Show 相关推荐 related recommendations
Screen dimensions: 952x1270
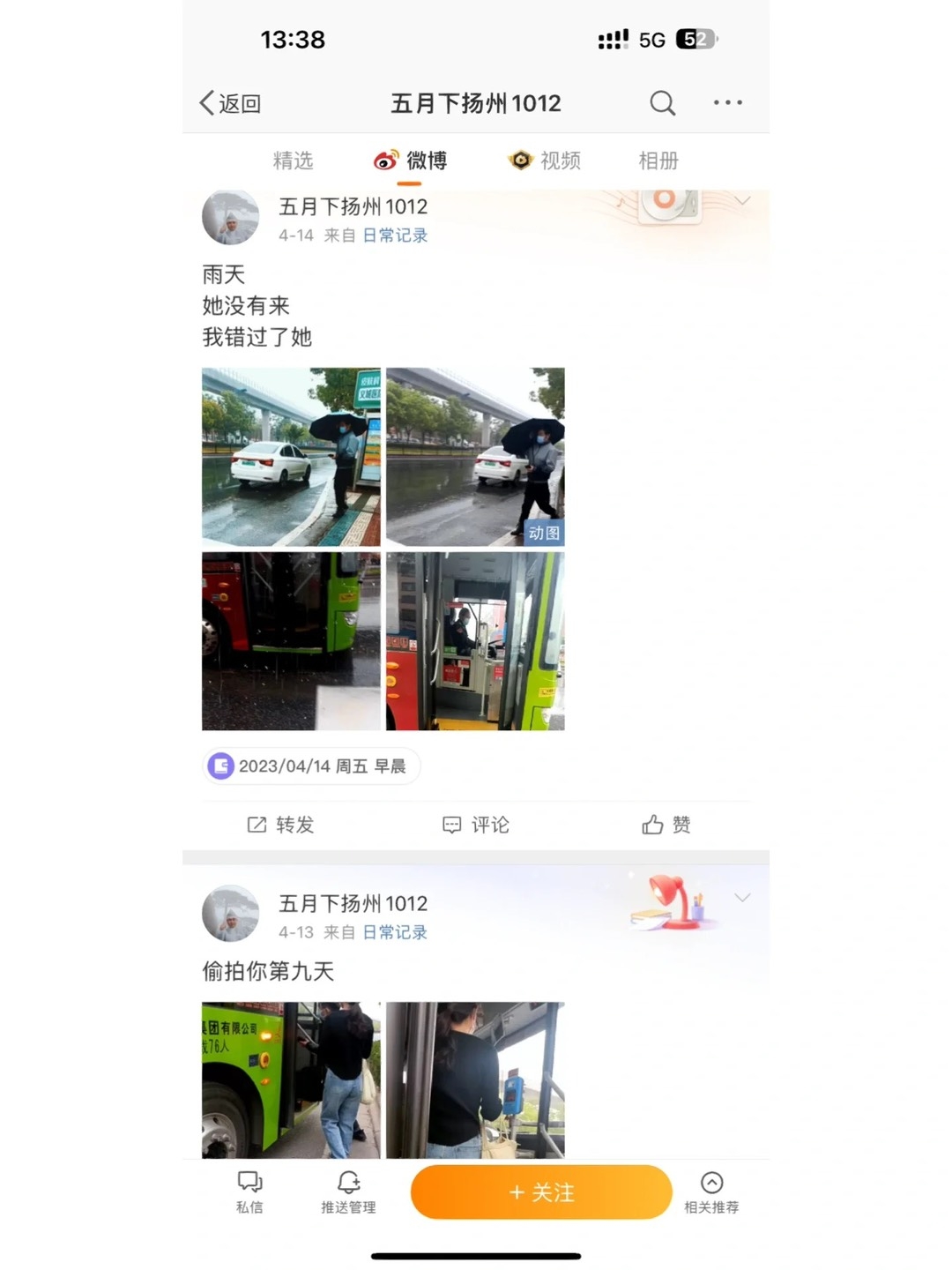[x=711, y=1192]
